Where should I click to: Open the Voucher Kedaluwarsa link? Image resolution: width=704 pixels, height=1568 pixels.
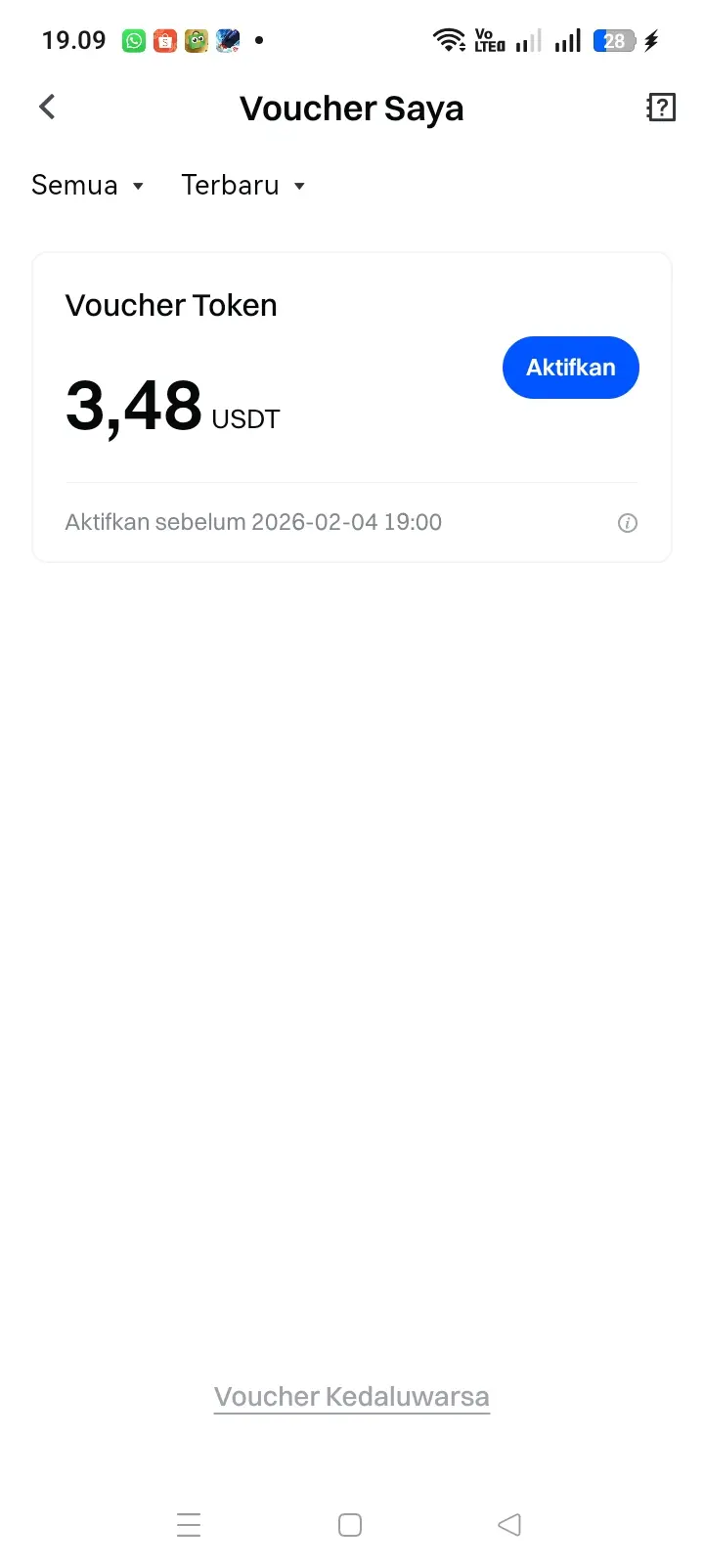tap(351, 1396)
